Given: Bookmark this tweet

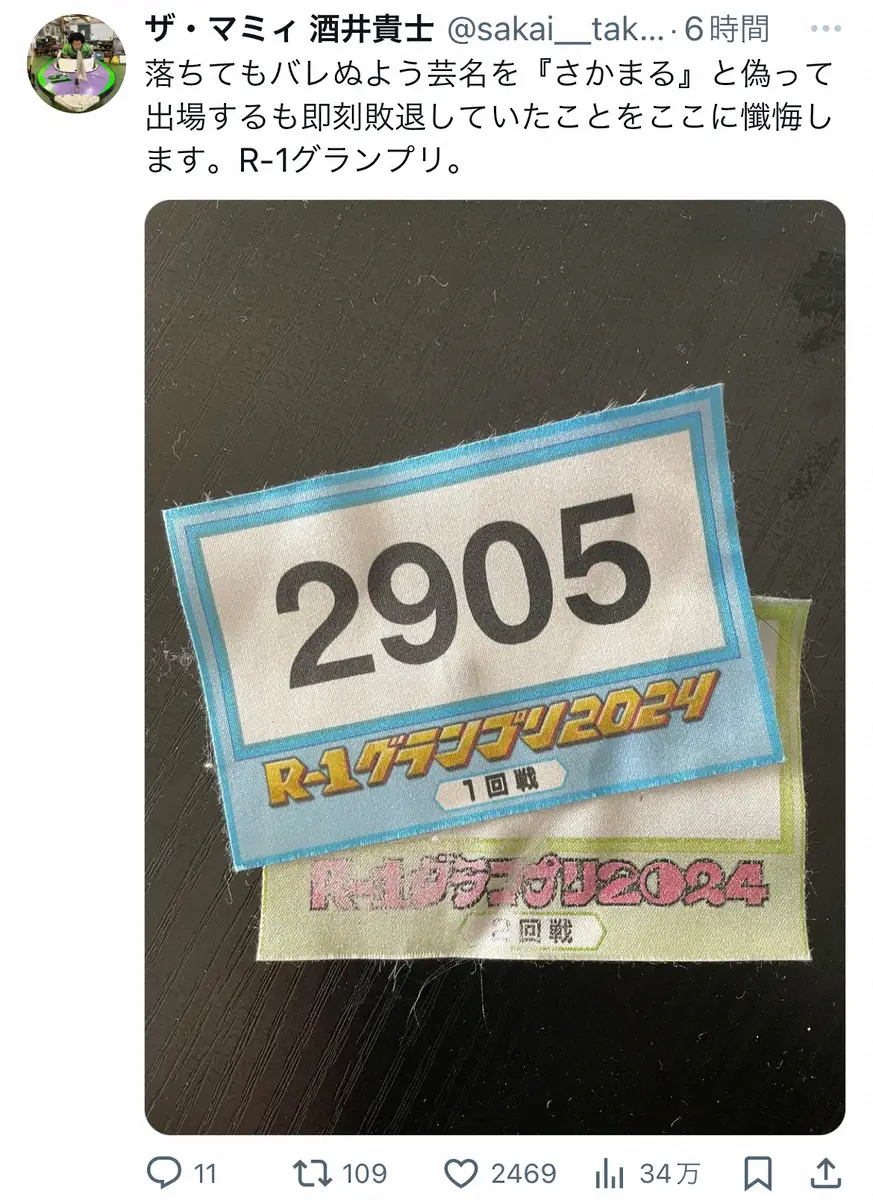Looking at the screenshot, I should [x=758, y=1171].
